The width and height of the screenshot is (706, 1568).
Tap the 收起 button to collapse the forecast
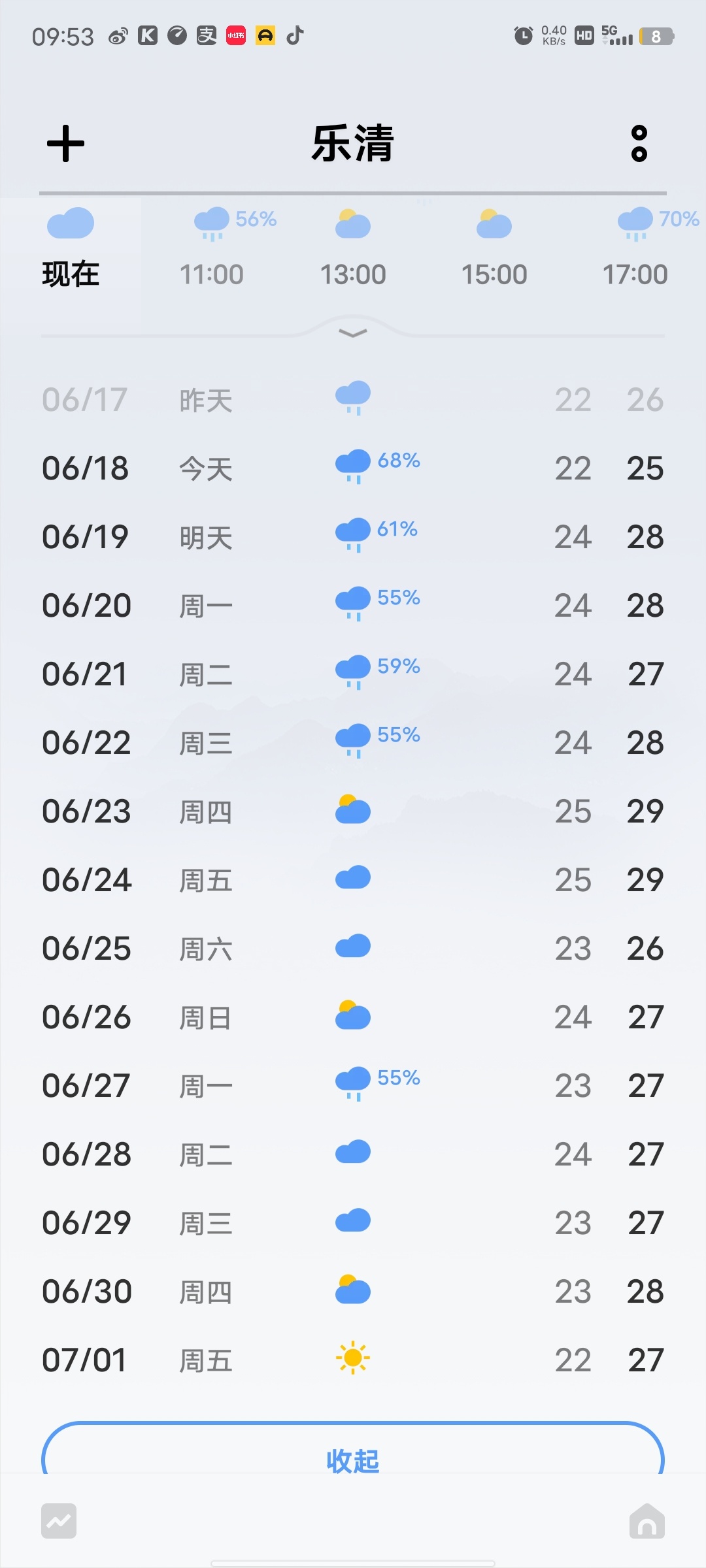(353, 1461)
